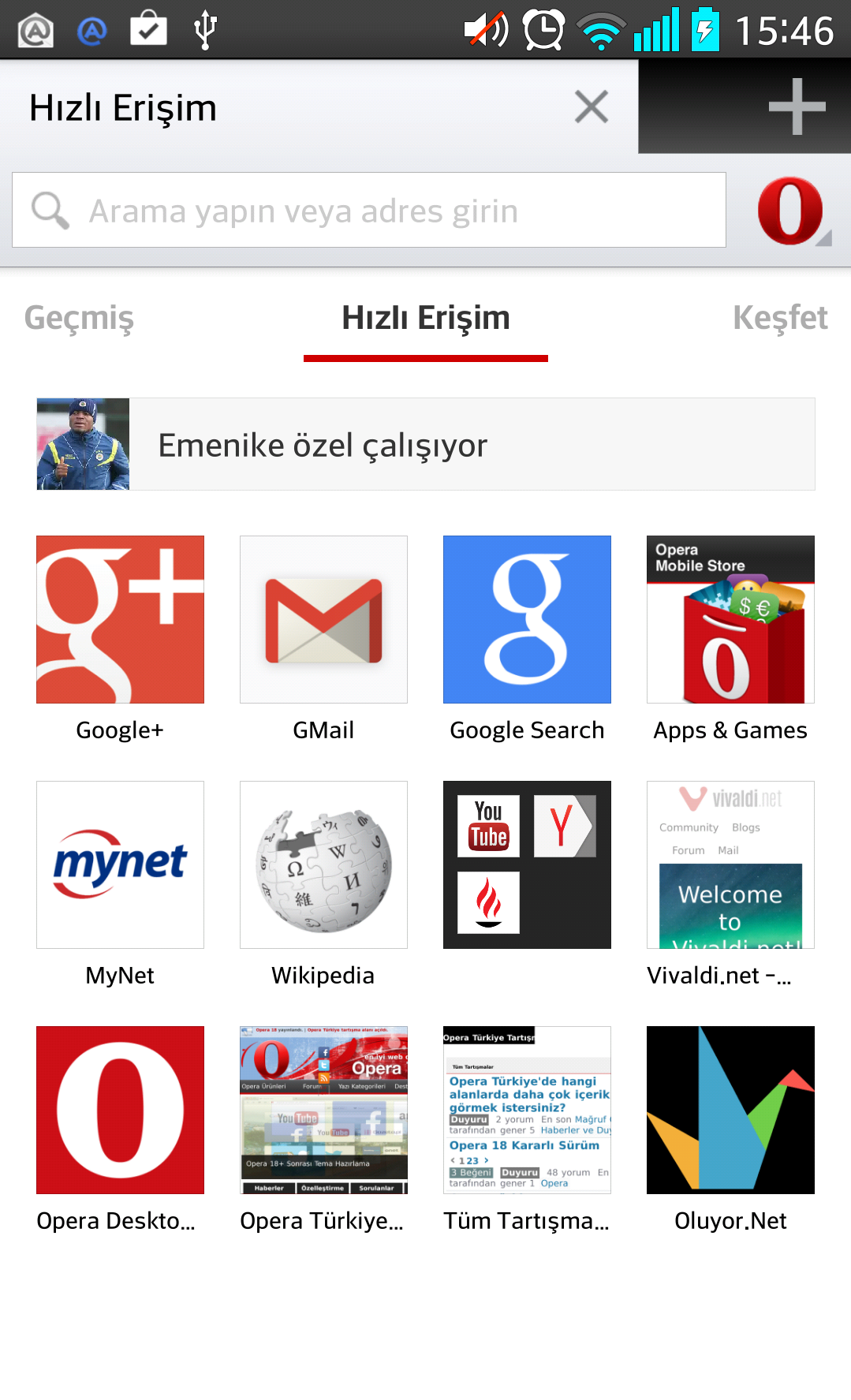Screen dimensions: 851x1400
Task: Open the Google+ speed dial
Action: click(120, 620)
